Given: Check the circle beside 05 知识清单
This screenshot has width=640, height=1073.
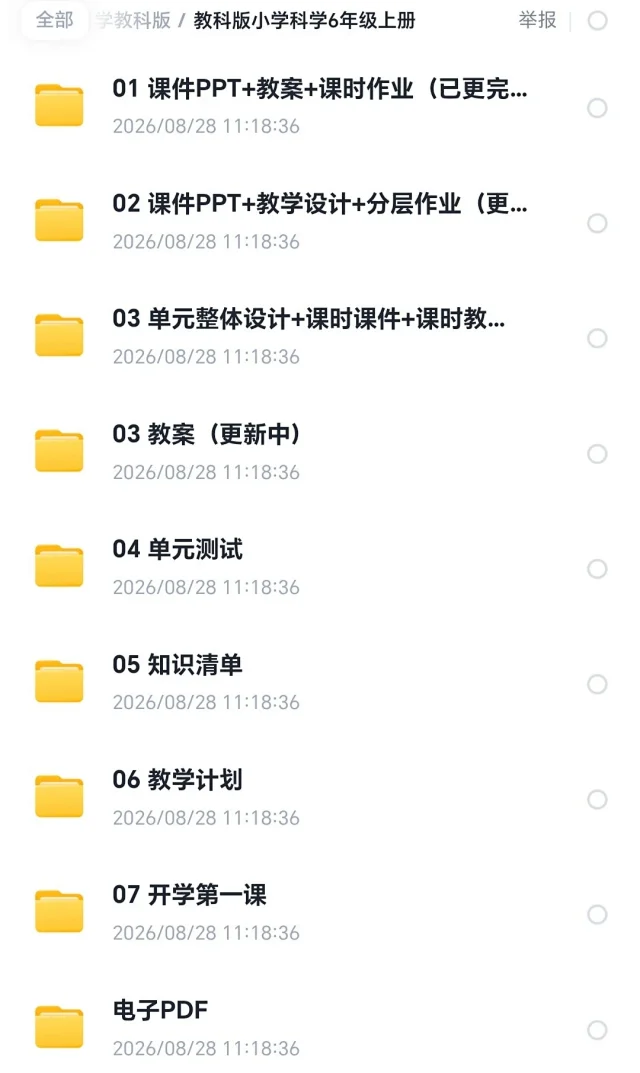Looking at the screenshot, I should coord(598,684).
